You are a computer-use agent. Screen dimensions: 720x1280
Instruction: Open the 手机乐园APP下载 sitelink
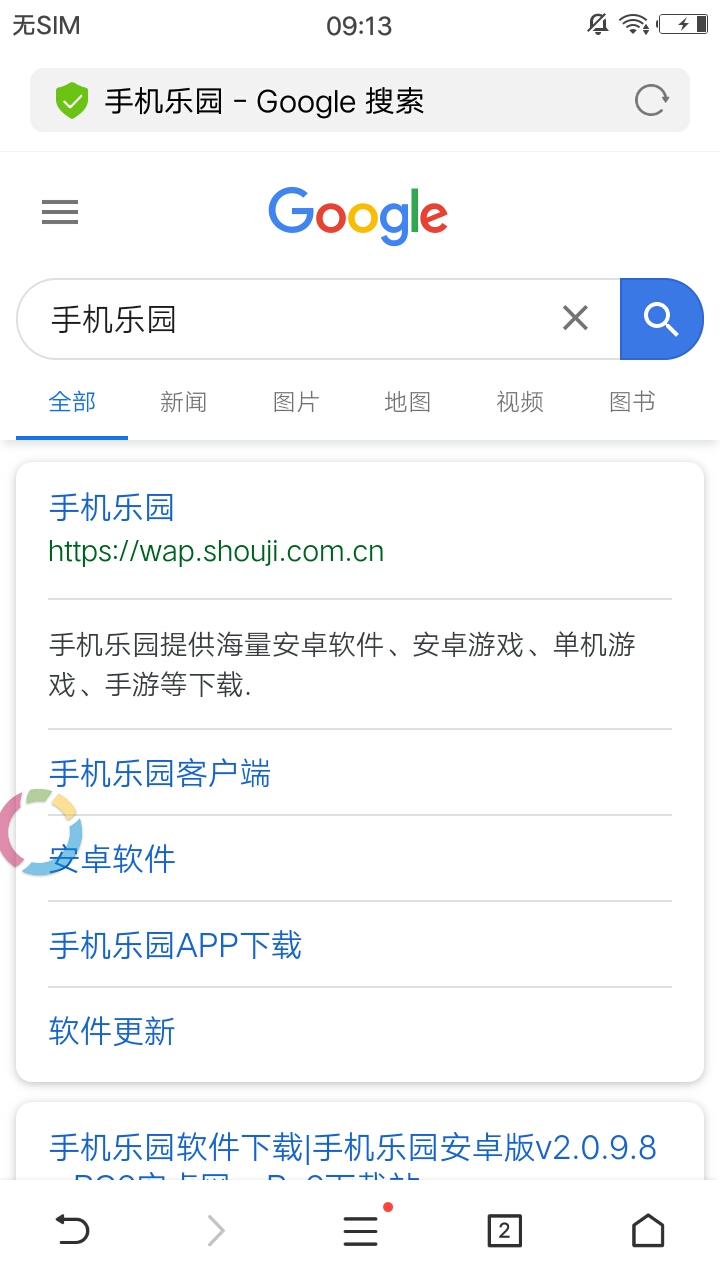click(175, 945)
